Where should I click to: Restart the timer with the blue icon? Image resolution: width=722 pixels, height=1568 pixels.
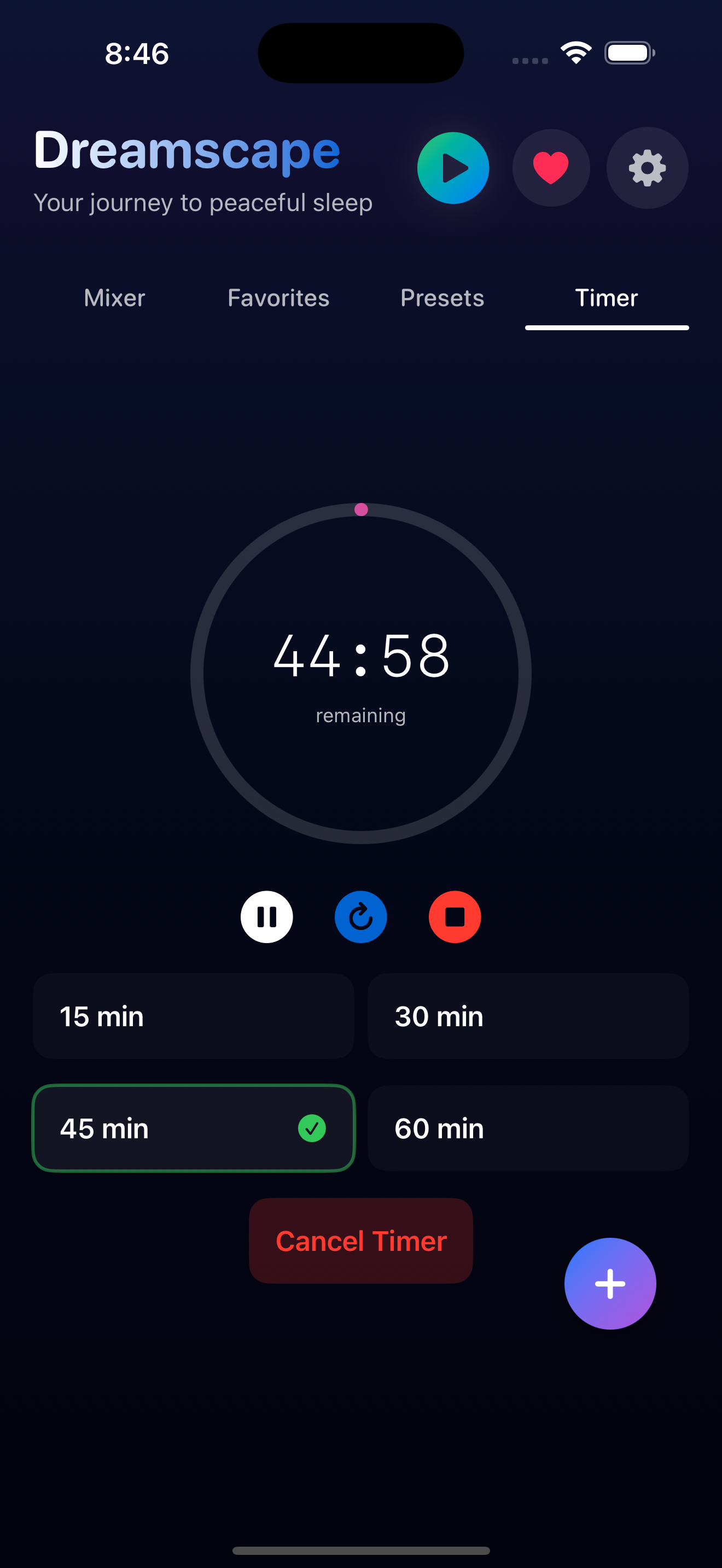coord(361,917)
